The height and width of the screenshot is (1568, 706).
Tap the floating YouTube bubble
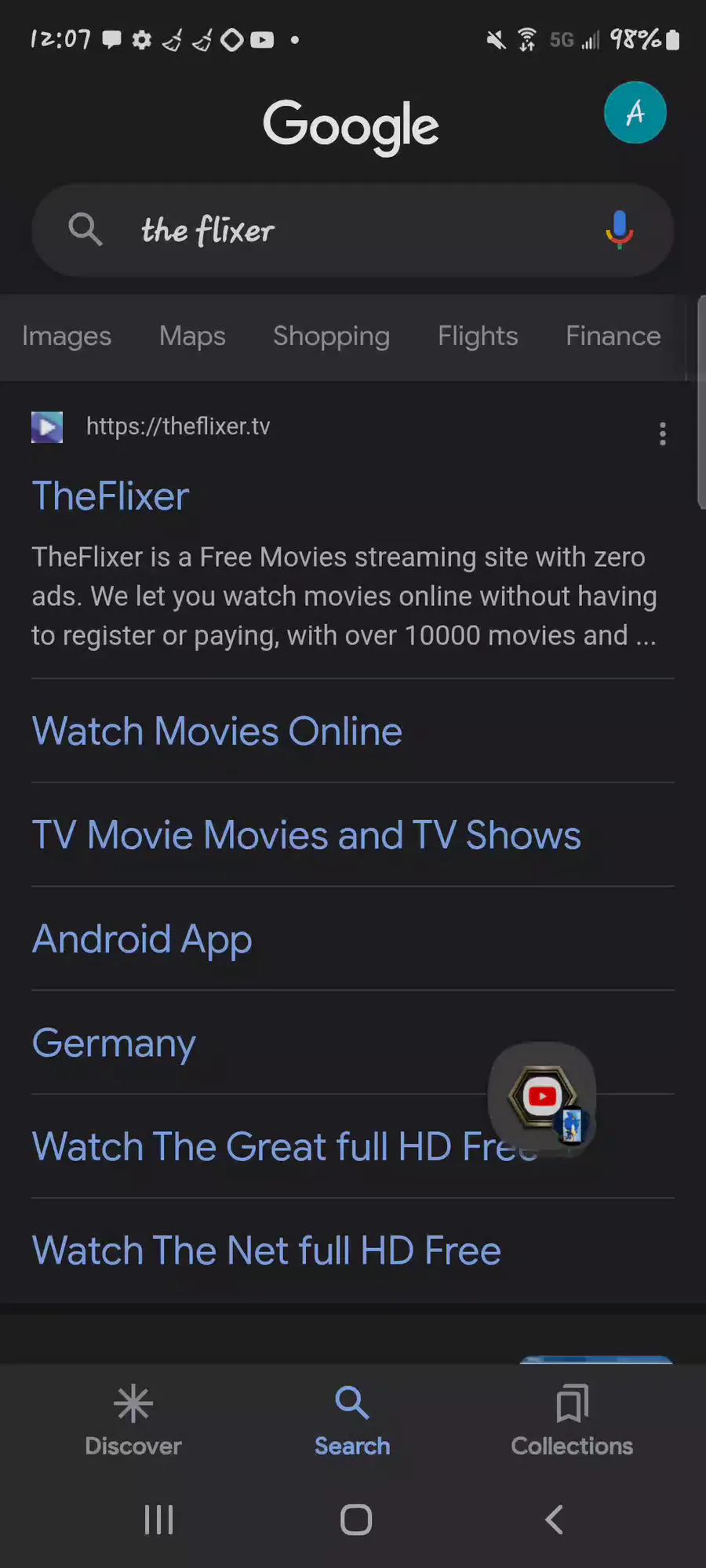[x=542, y=1096]
